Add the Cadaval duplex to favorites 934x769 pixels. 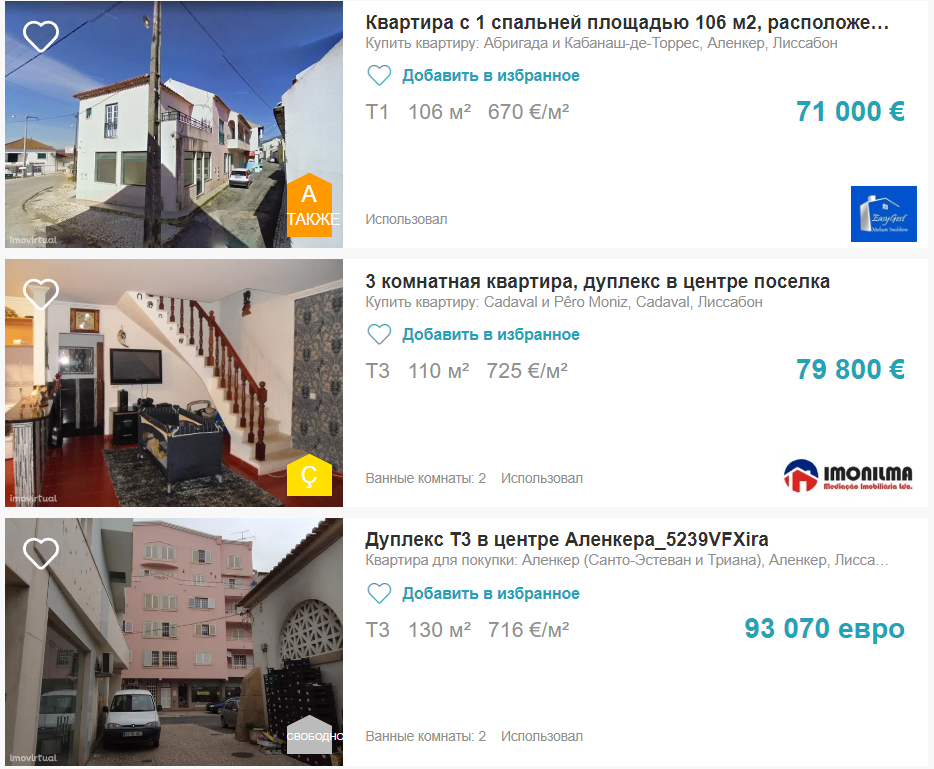click(474, 335)
